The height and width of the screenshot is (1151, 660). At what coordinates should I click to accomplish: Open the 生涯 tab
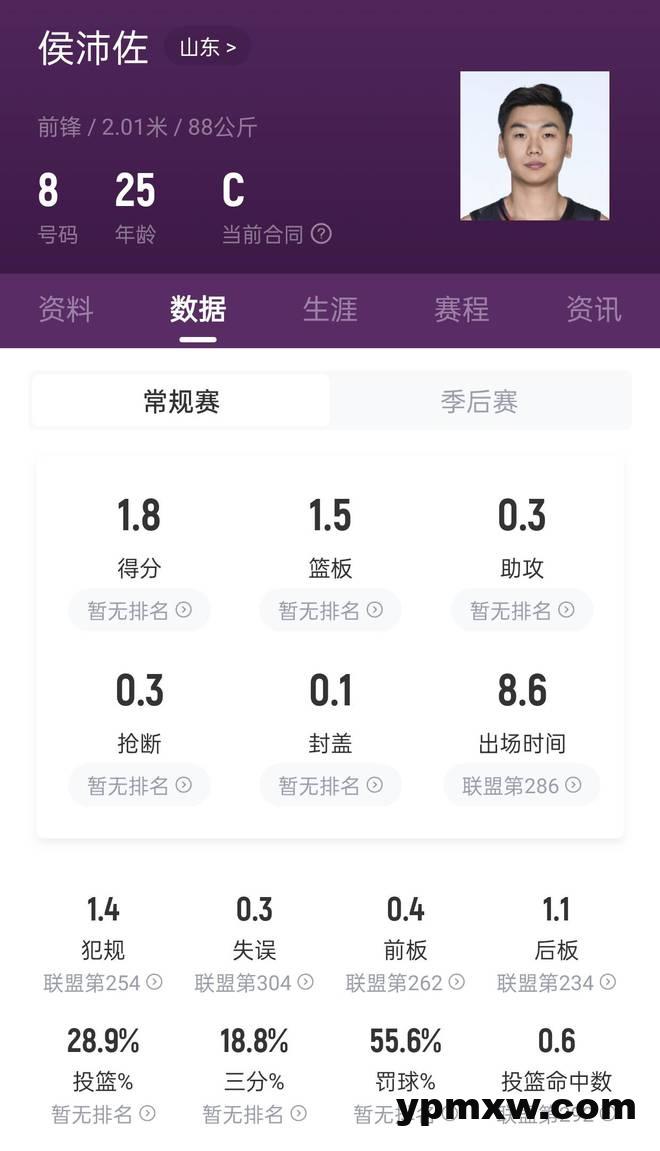330,310
